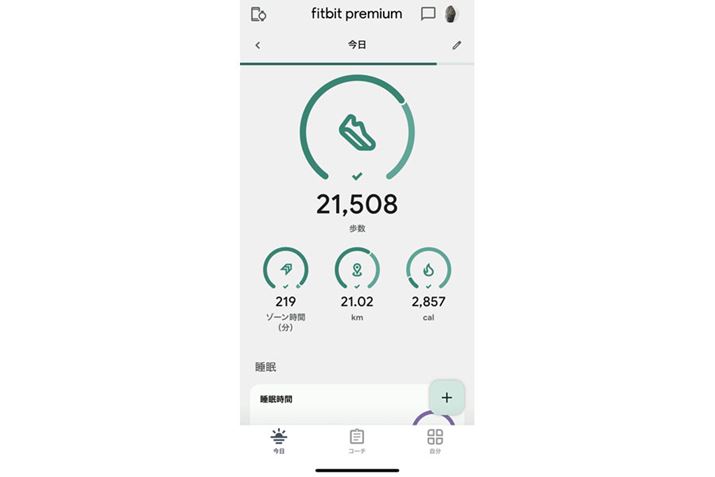Switch to the 今日 tab
Image resolution: width=715 pixels, height=477 pixels.
pos(279,441)
